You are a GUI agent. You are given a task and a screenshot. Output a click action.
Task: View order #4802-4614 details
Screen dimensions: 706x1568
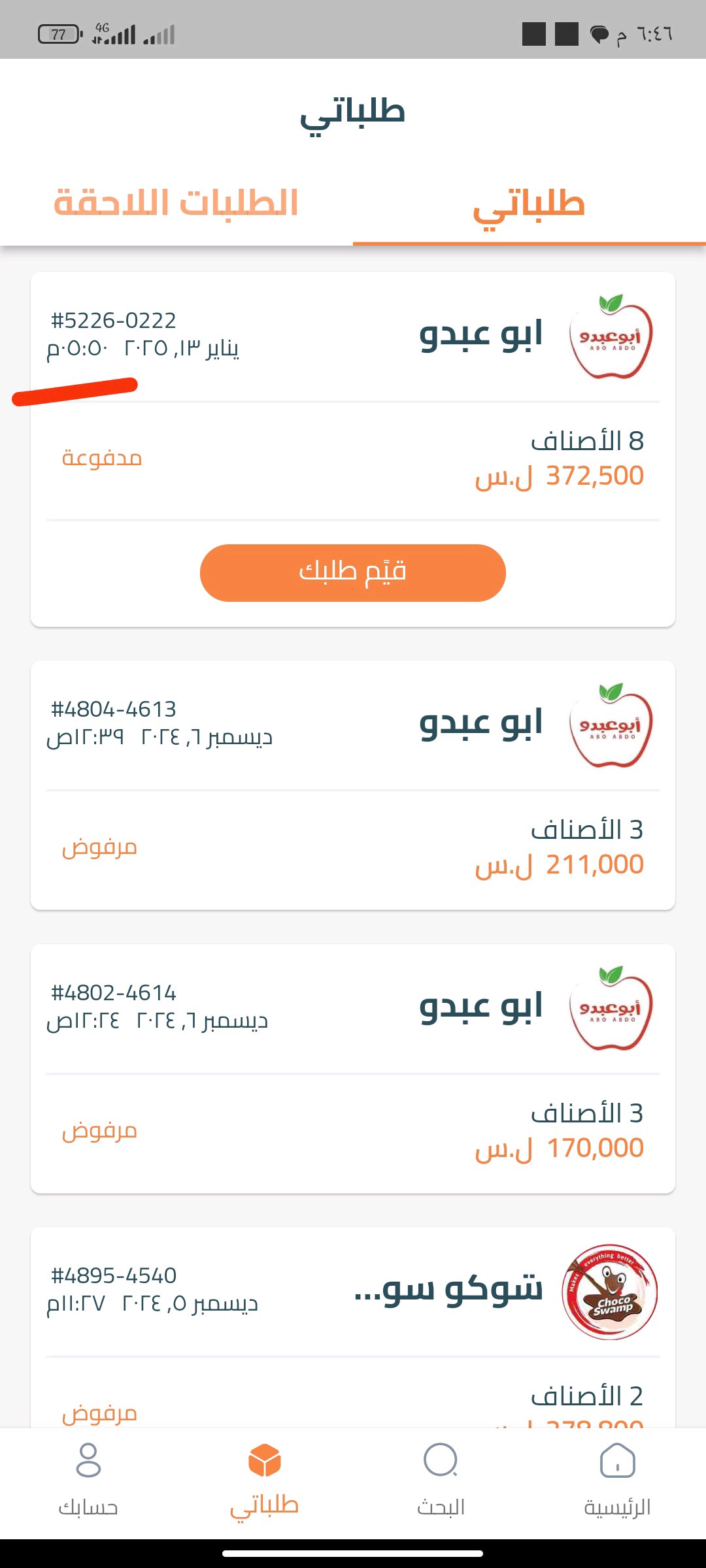pyautogui.click(x=353, y=1068)
